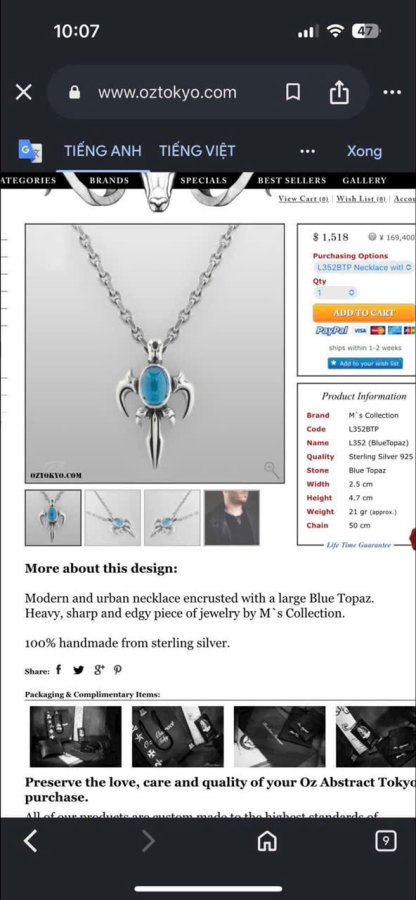Image resolution: width=416 pixels, height=900 pixels.
Task: Open the Specials section
Action: pos(204,180)
